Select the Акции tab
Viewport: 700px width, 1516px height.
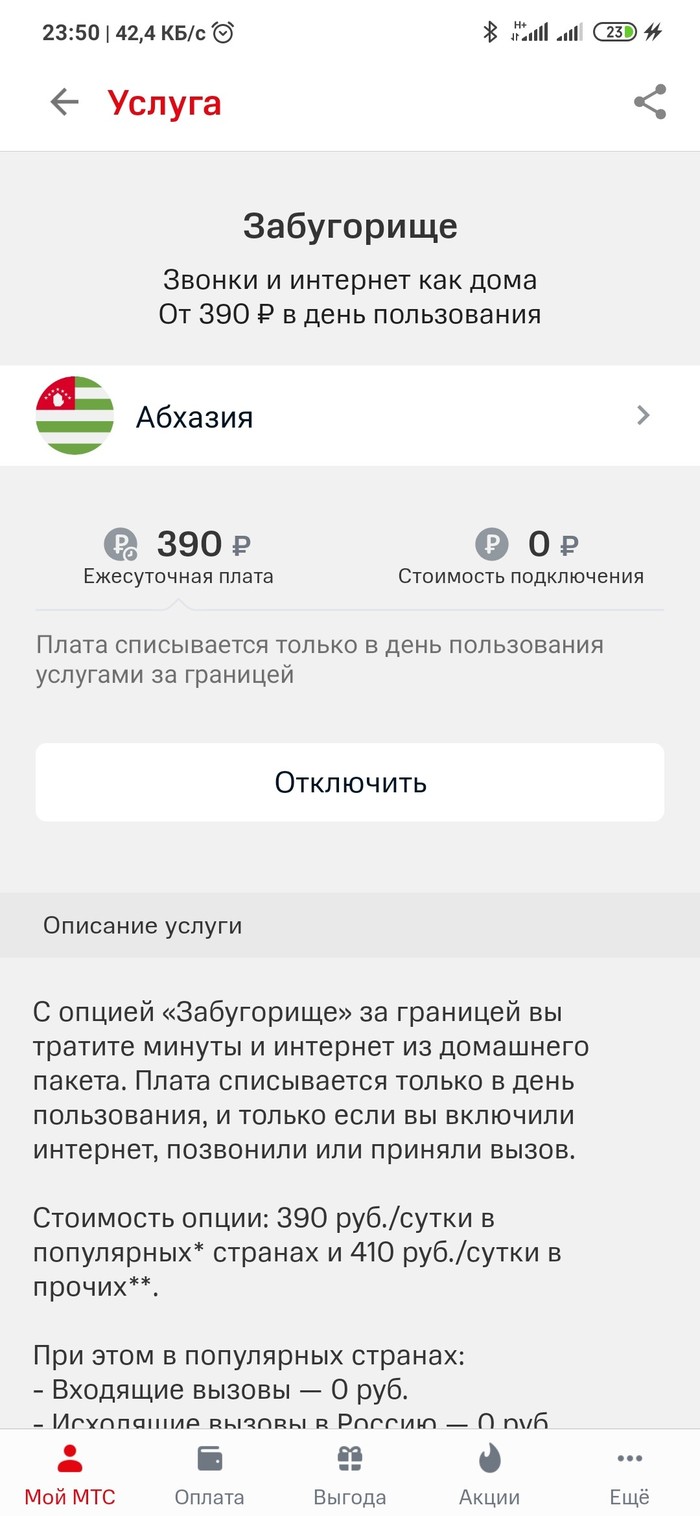click(489, 1475)
